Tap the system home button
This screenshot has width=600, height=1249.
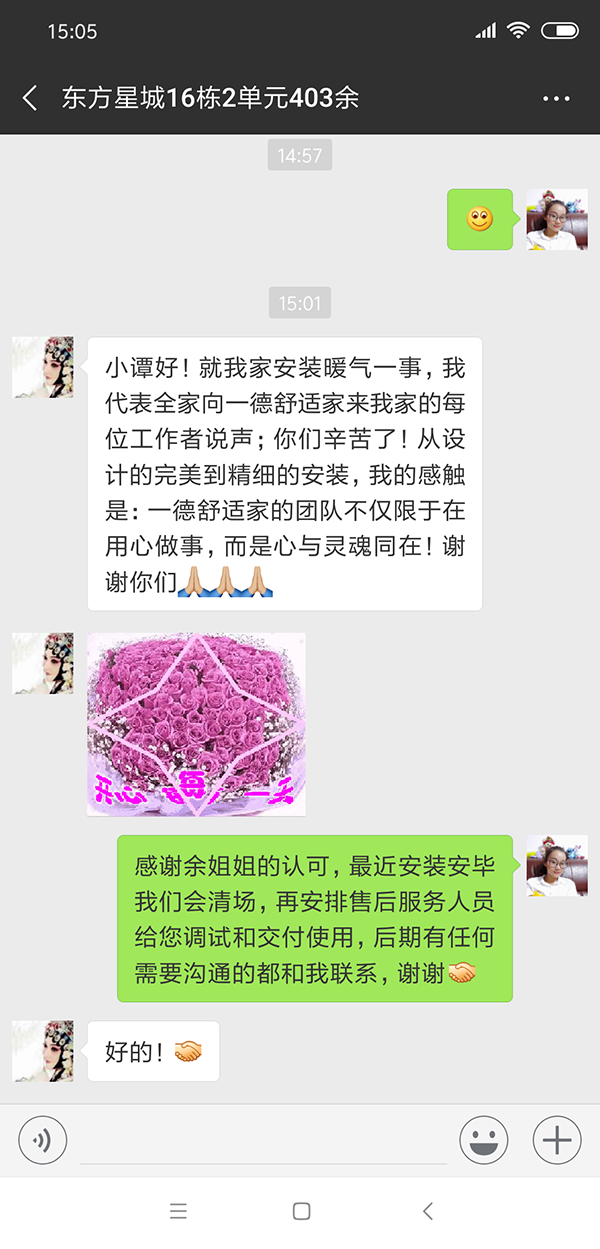tap(301, 1211)
